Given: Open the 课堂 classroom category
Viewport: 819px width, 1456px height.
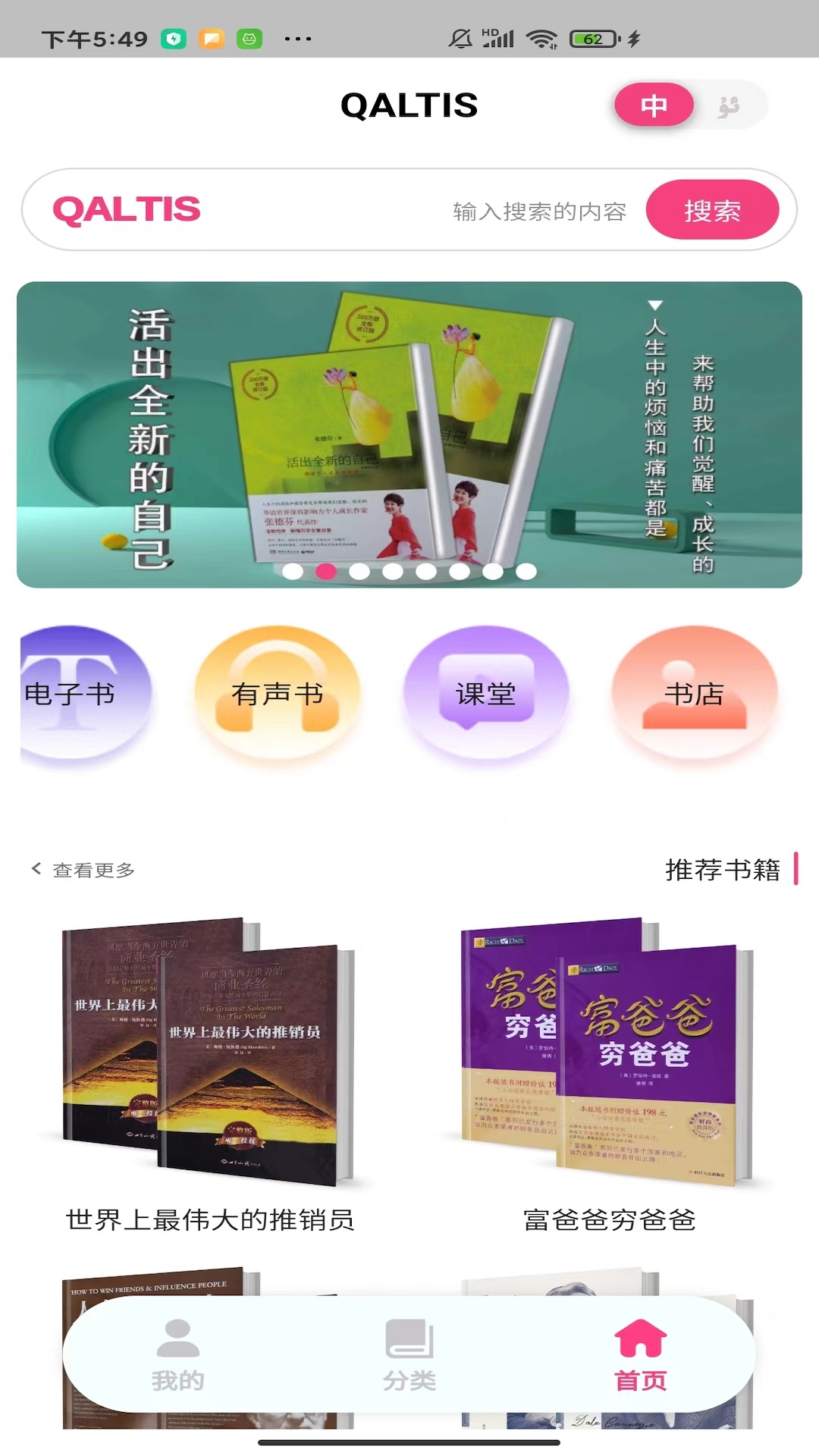Looking at the screenshot, I should (x=485, y=693).
